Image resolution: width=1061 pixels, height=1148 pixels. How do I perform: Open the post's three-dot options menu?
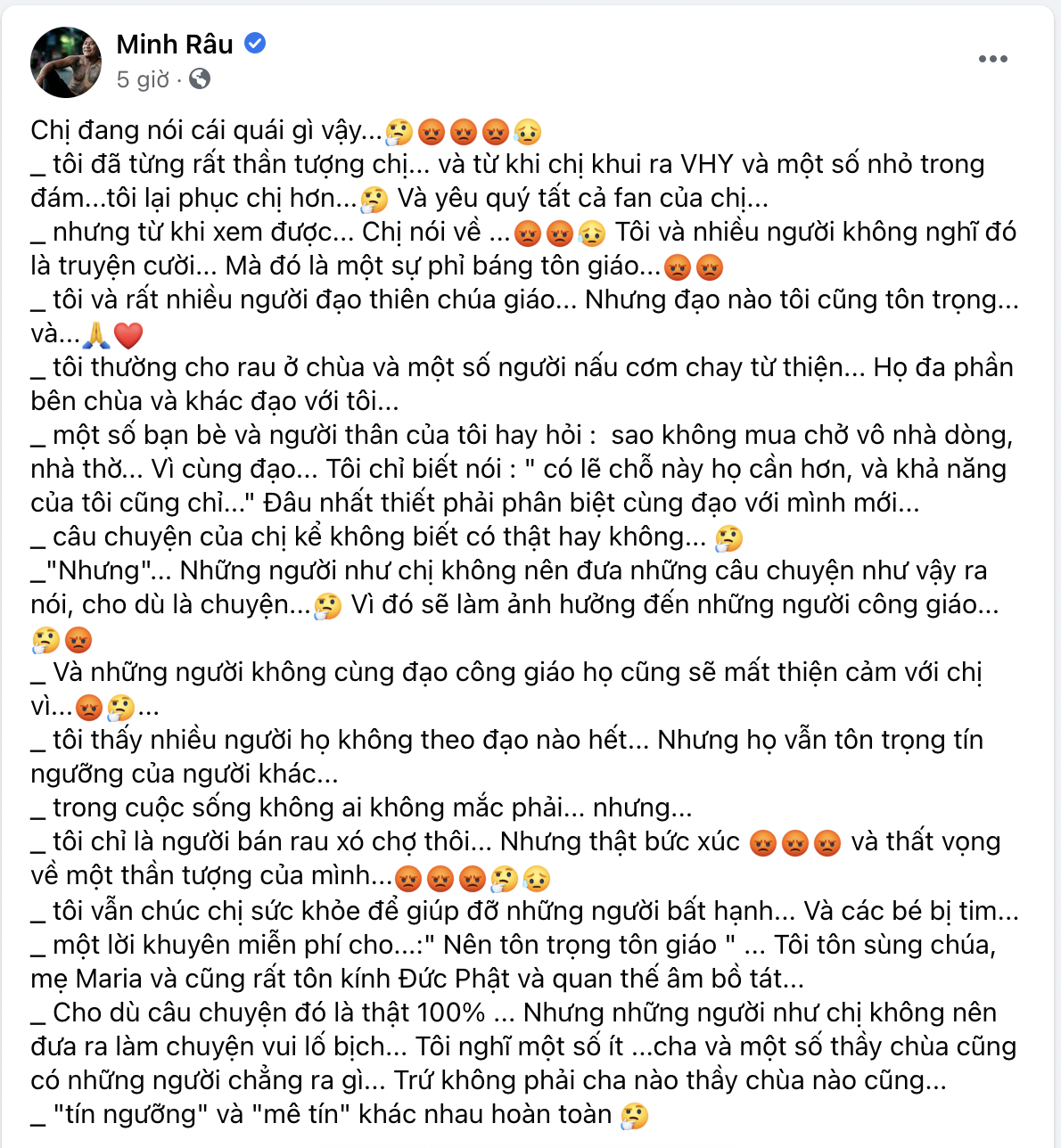click(x=992, y=59)
